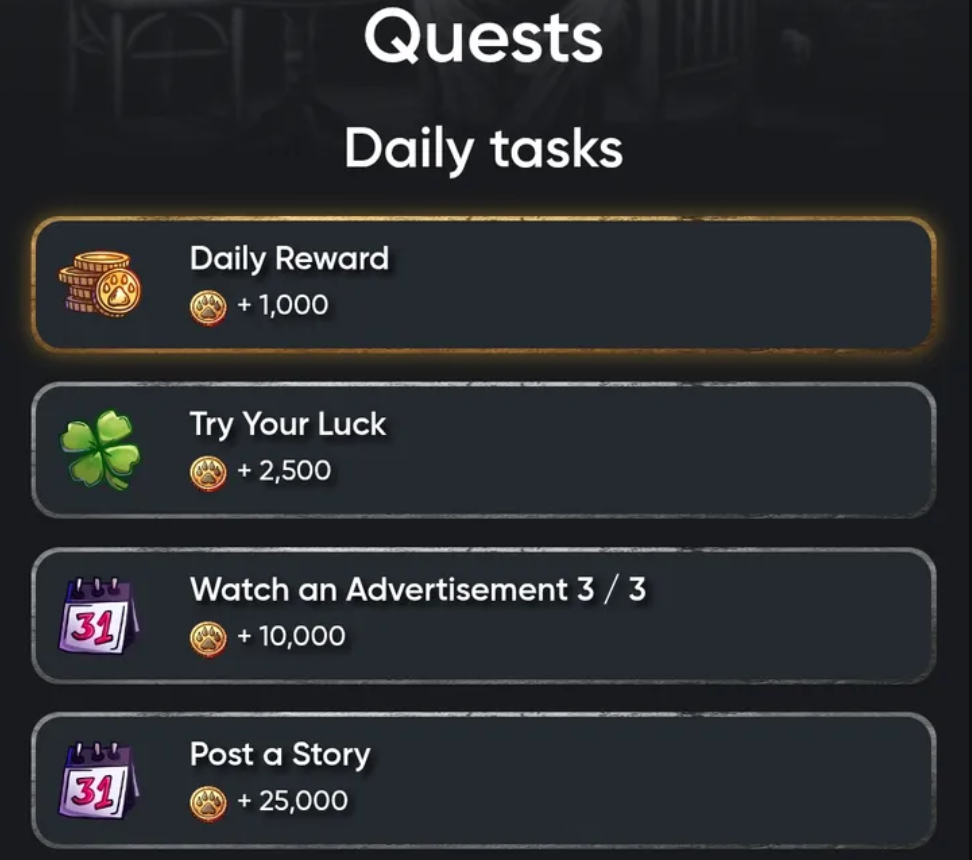Select the Watch an Advertisement task
Screen dimensions: 972x860
[484, 615]
